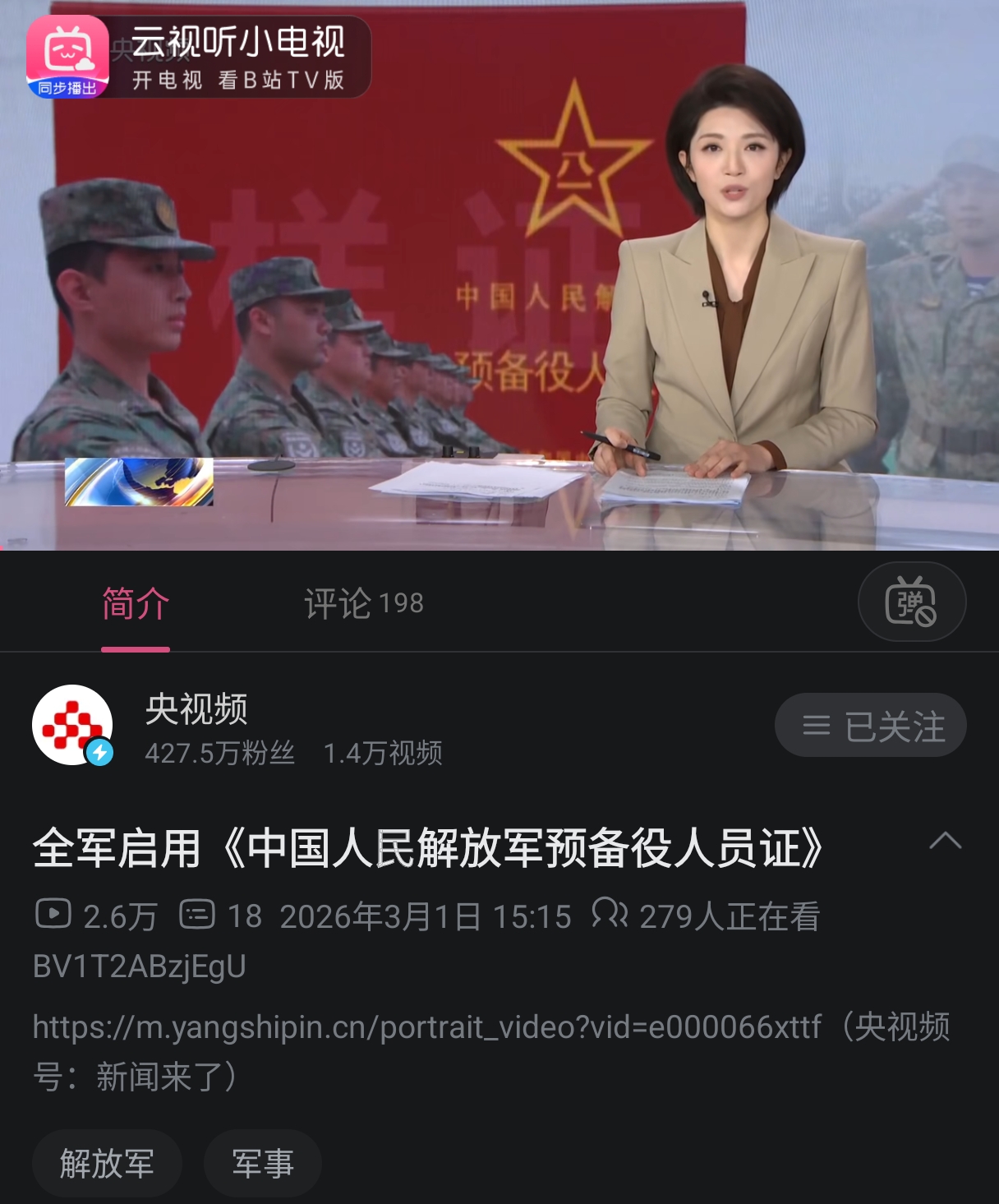Select the 军事 tag chip
999x1204 pixels.
tap(262, 1164)
